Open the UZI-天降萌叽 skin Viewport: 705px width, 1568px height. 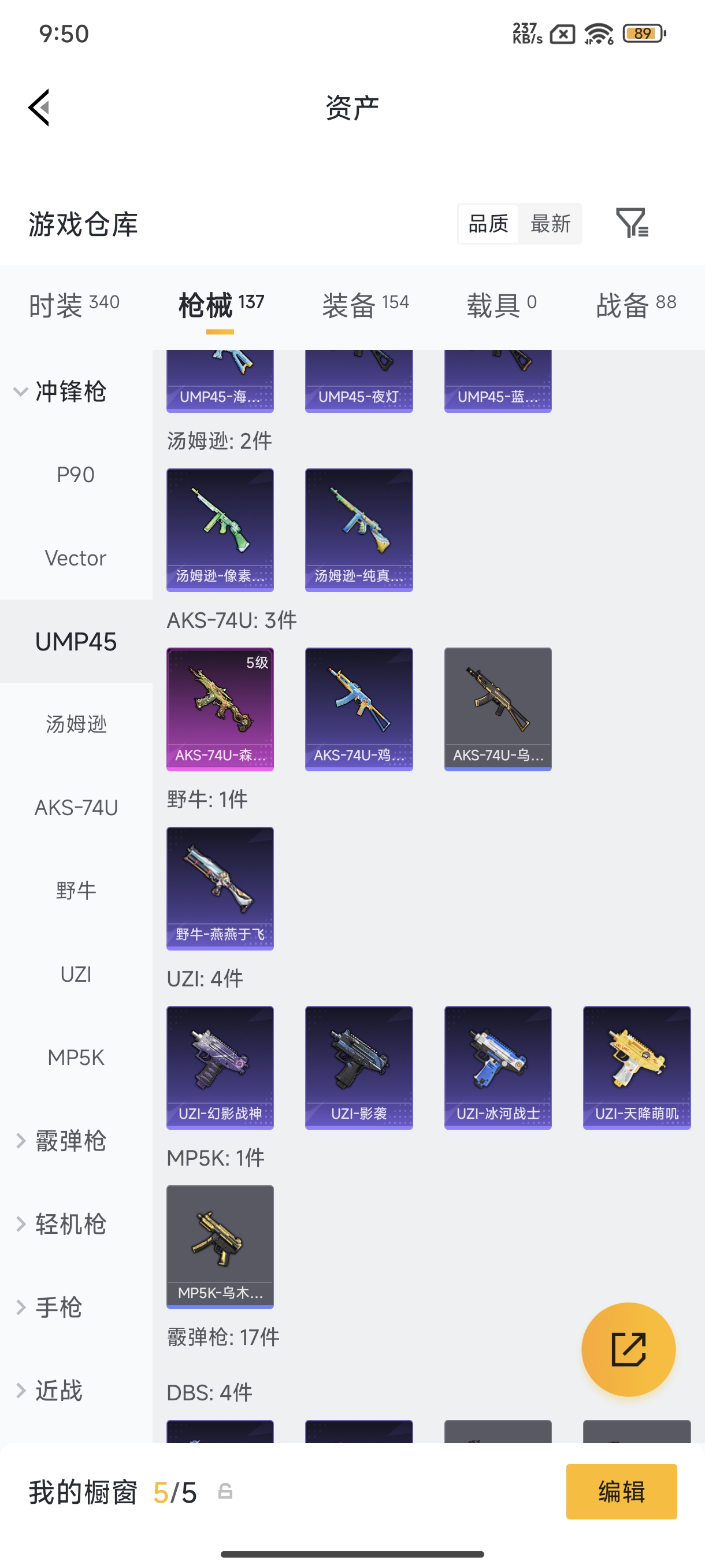636,1067
